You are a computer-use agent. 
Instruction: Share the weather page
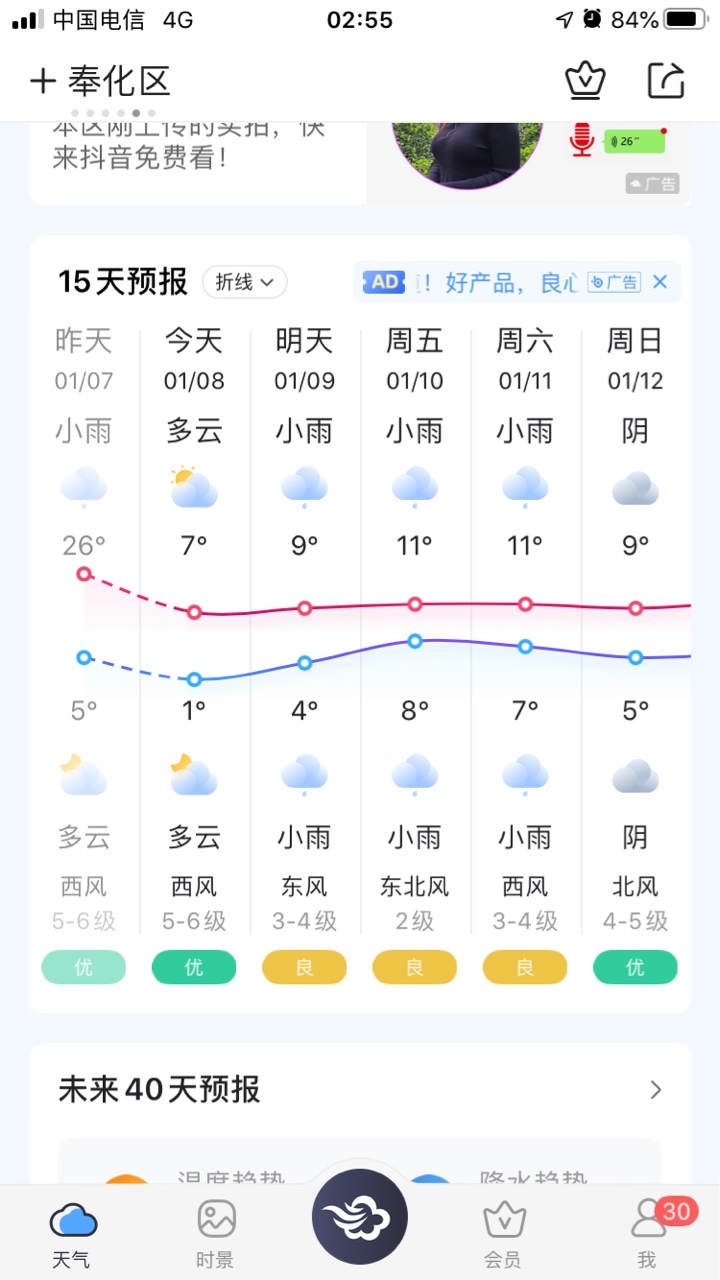(x=666, y=81)
